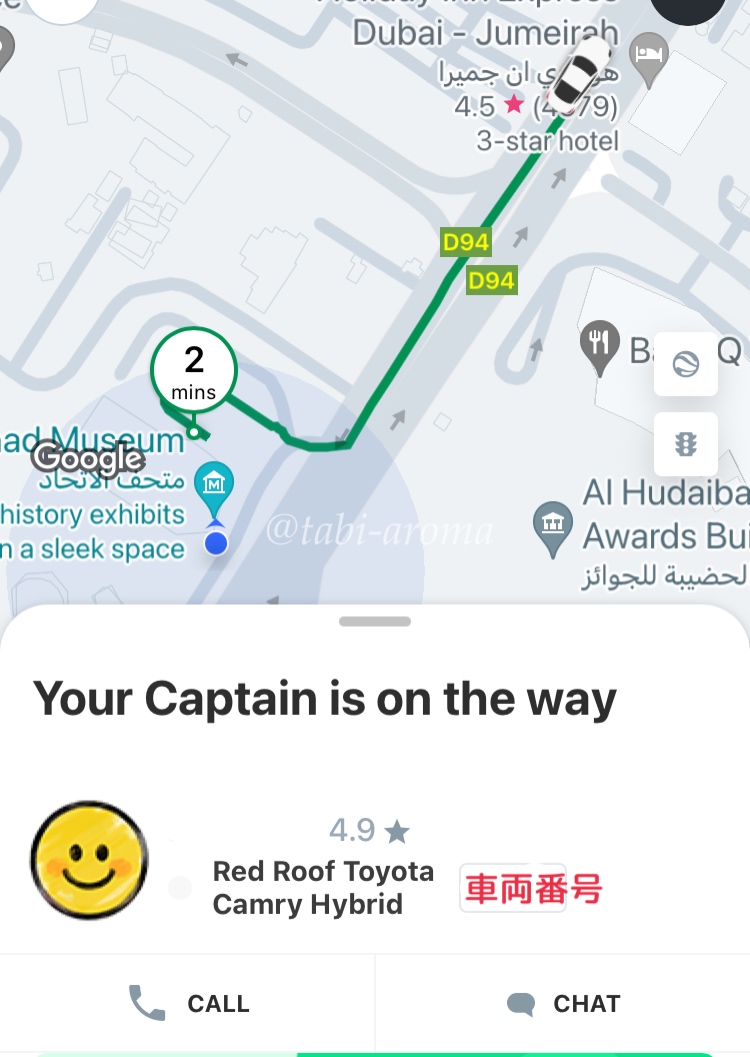The height and width of the screenshot is (1057, 750).
Task: Toggle the map satellite layer button
Action: pyautogui.click(x=685, y=364)
